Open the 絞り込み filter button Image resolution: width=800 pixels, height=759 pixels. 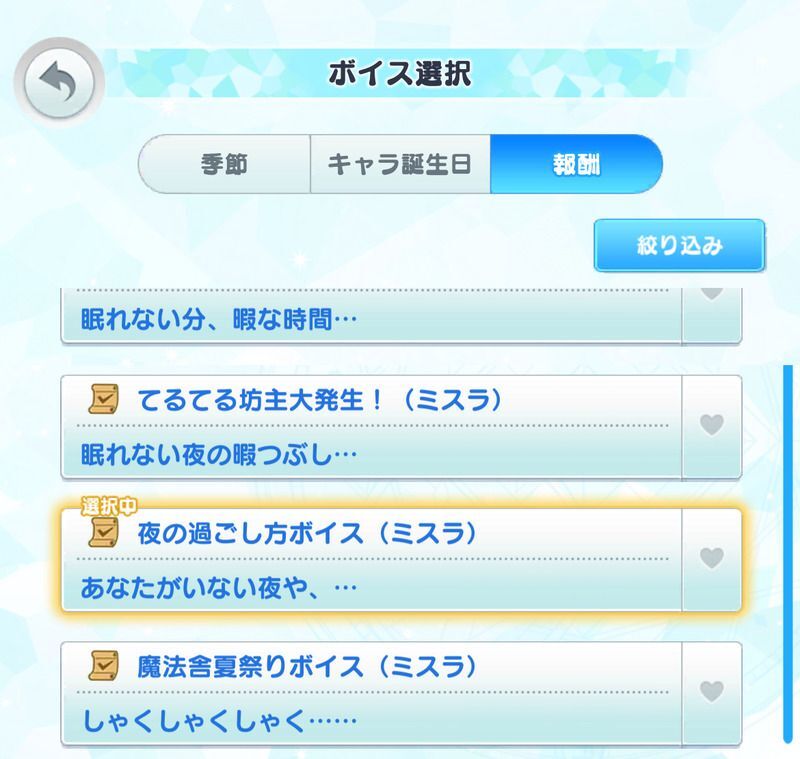[679, 246]
